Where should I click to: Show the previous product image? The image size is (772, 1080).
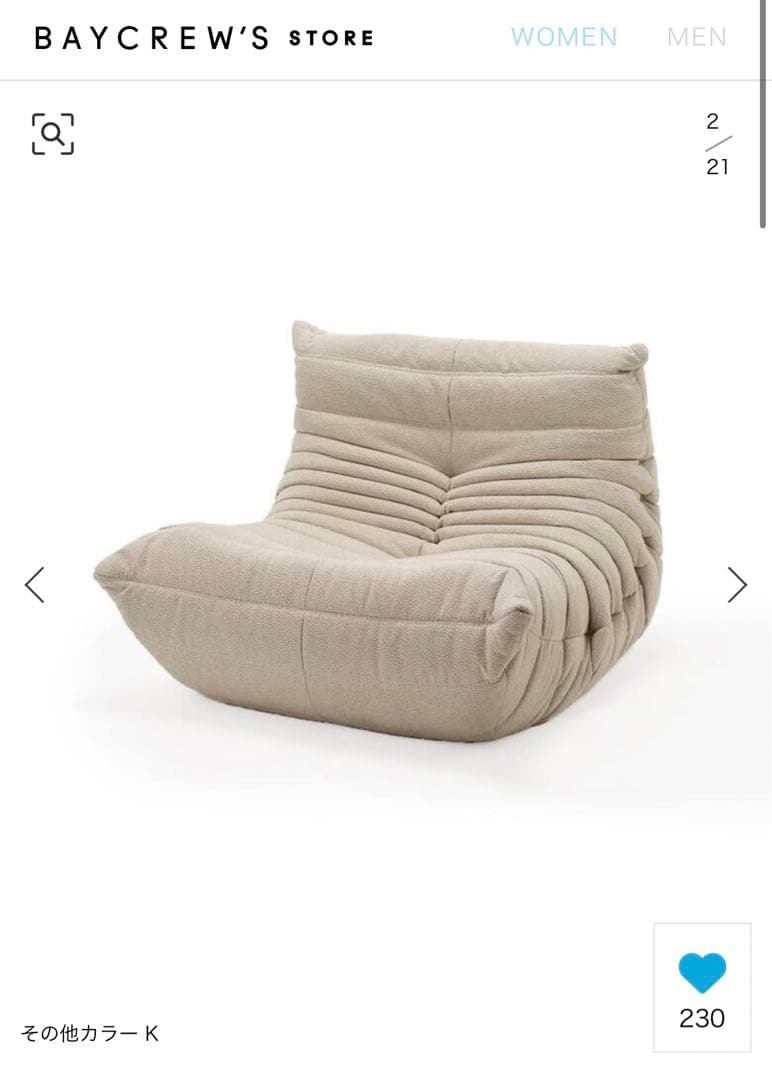35,585
